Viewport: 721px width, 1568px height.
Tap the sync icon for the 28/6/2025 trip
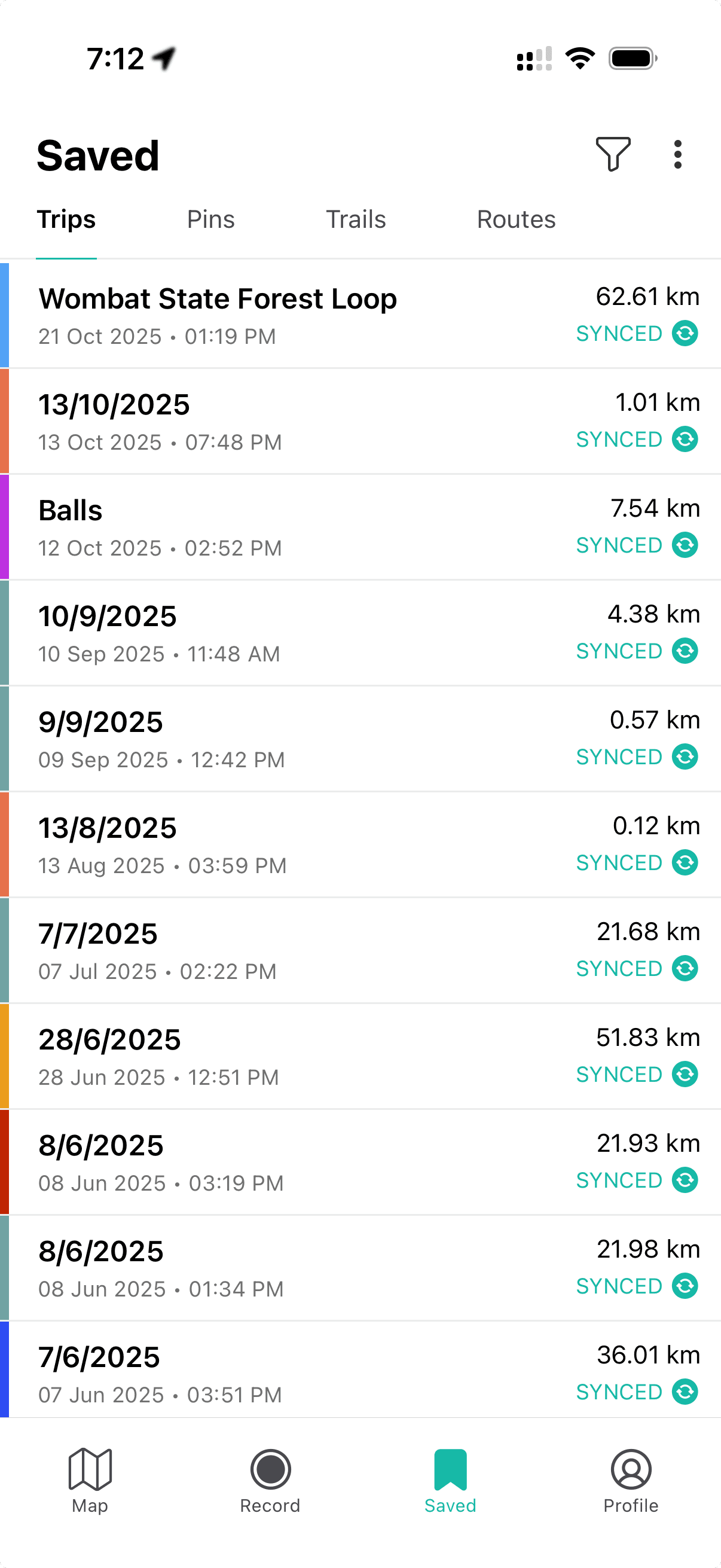coord(684,1075)
